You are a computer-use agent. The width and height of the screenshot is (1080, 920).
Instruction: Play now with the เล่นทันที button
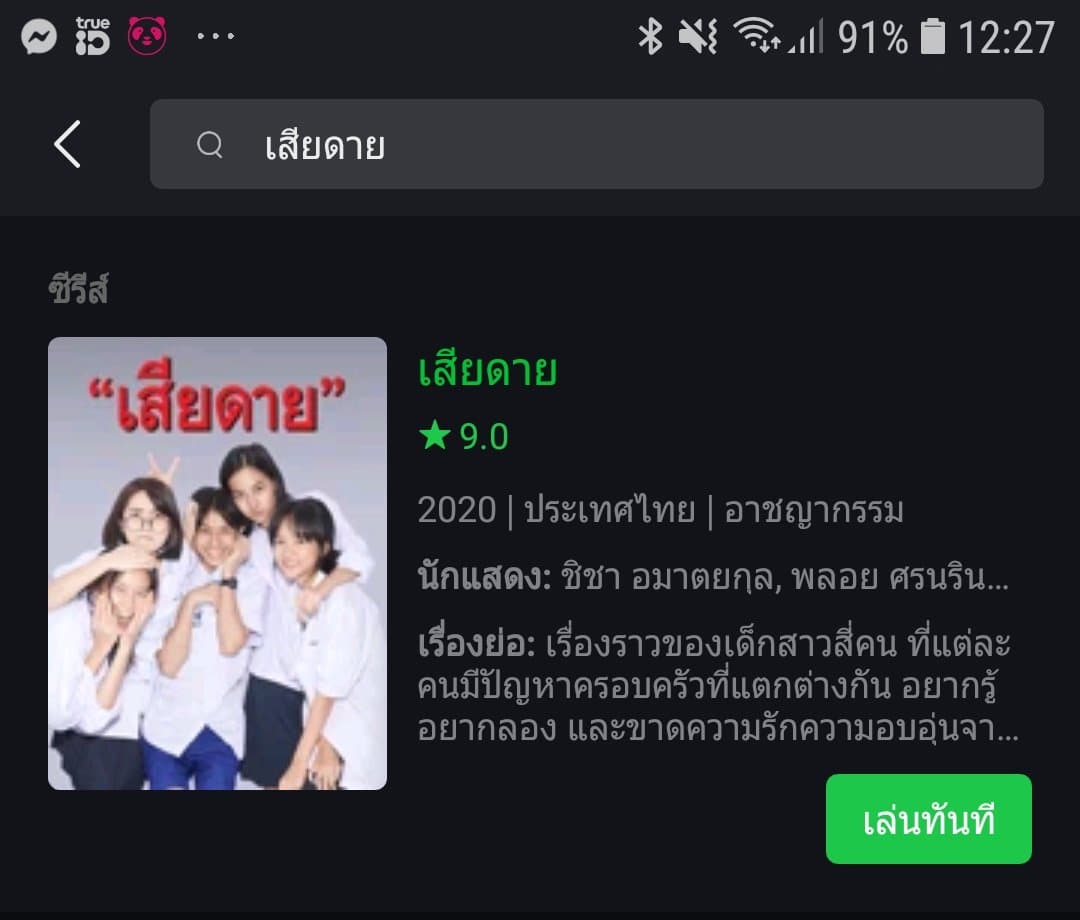(928, 819)
